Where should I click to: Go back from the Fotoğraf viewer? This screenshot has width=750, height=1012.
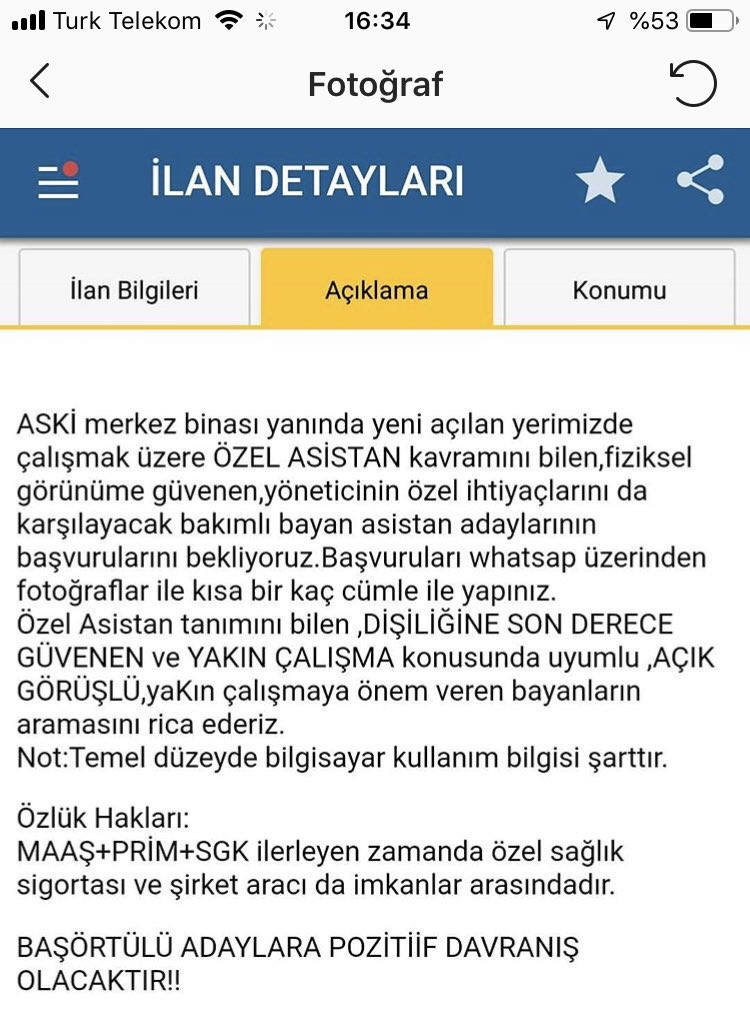[40, 82]
